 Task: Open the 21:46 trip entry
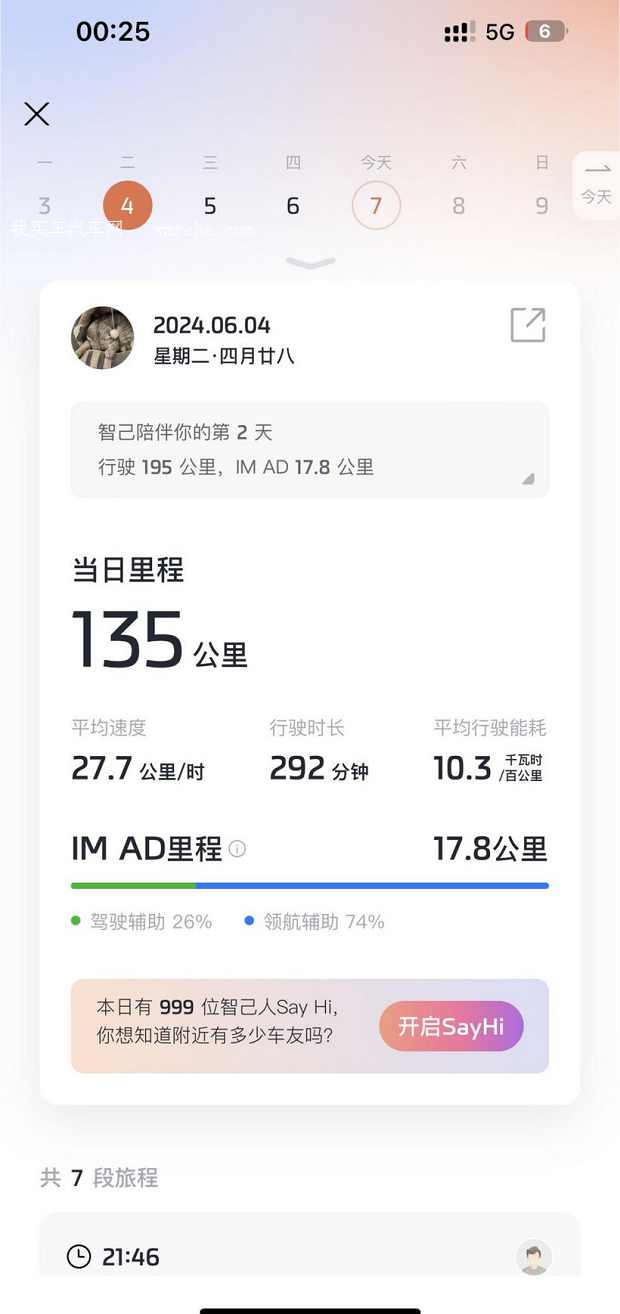click(x=310, y=1256)
